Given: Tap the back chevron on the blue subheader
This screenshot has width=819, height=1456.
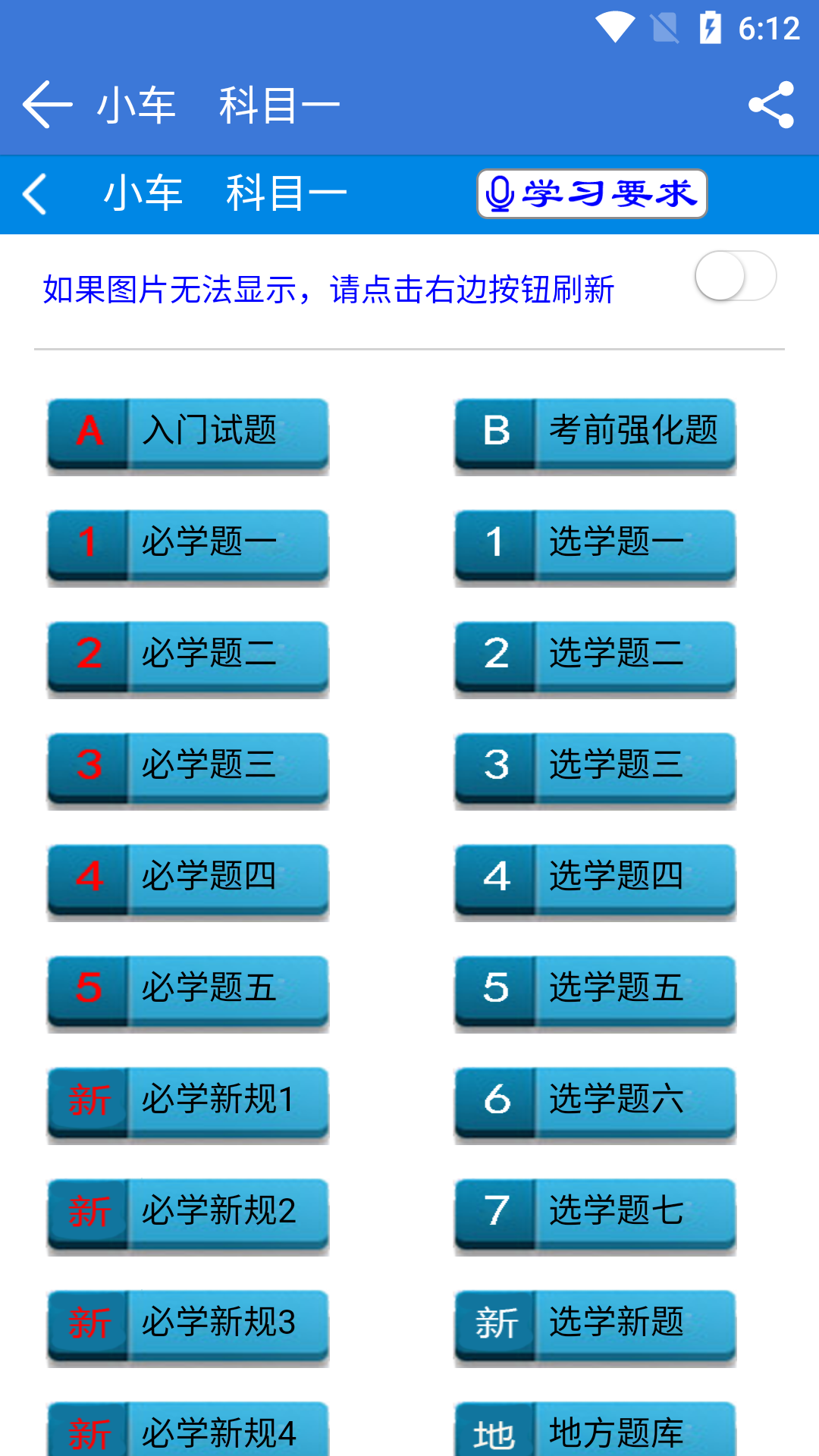Looking at the screenshot, I should point(36,193).
